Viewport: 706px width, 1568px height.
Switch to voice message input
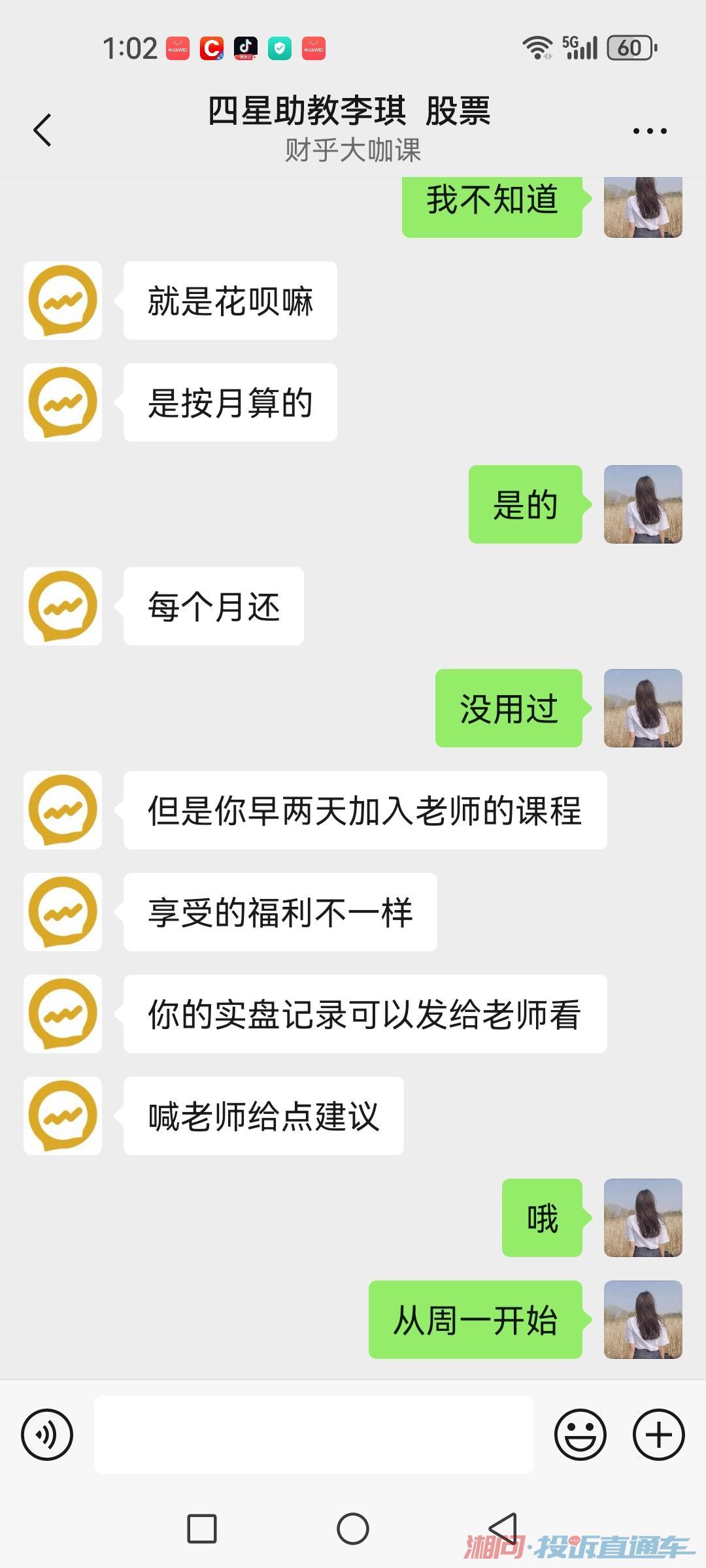(x=47, y=1435)
